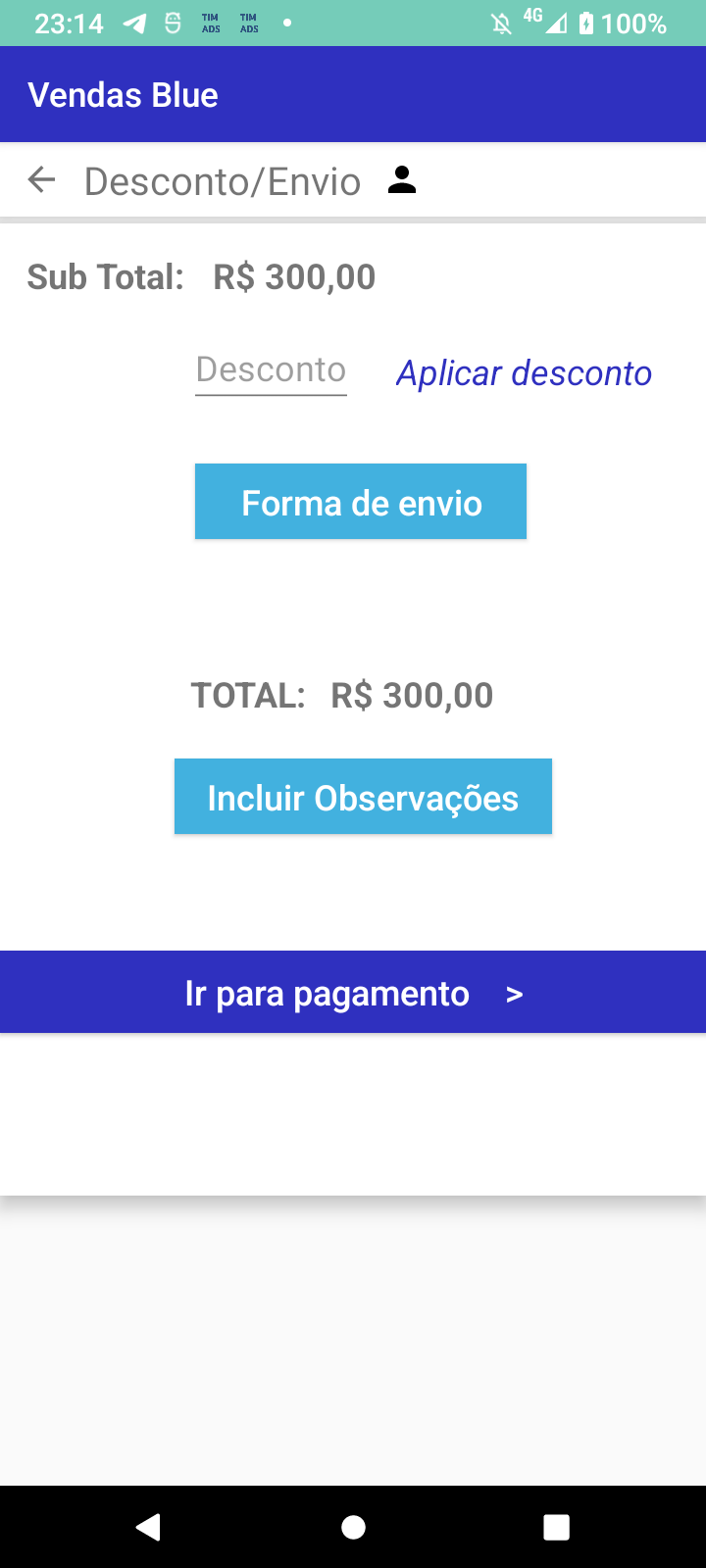Image resolution: width=706 pixels, height=1568 pixels.
Task: Expand payment flow via the > chevron
Action: [514, 993]
